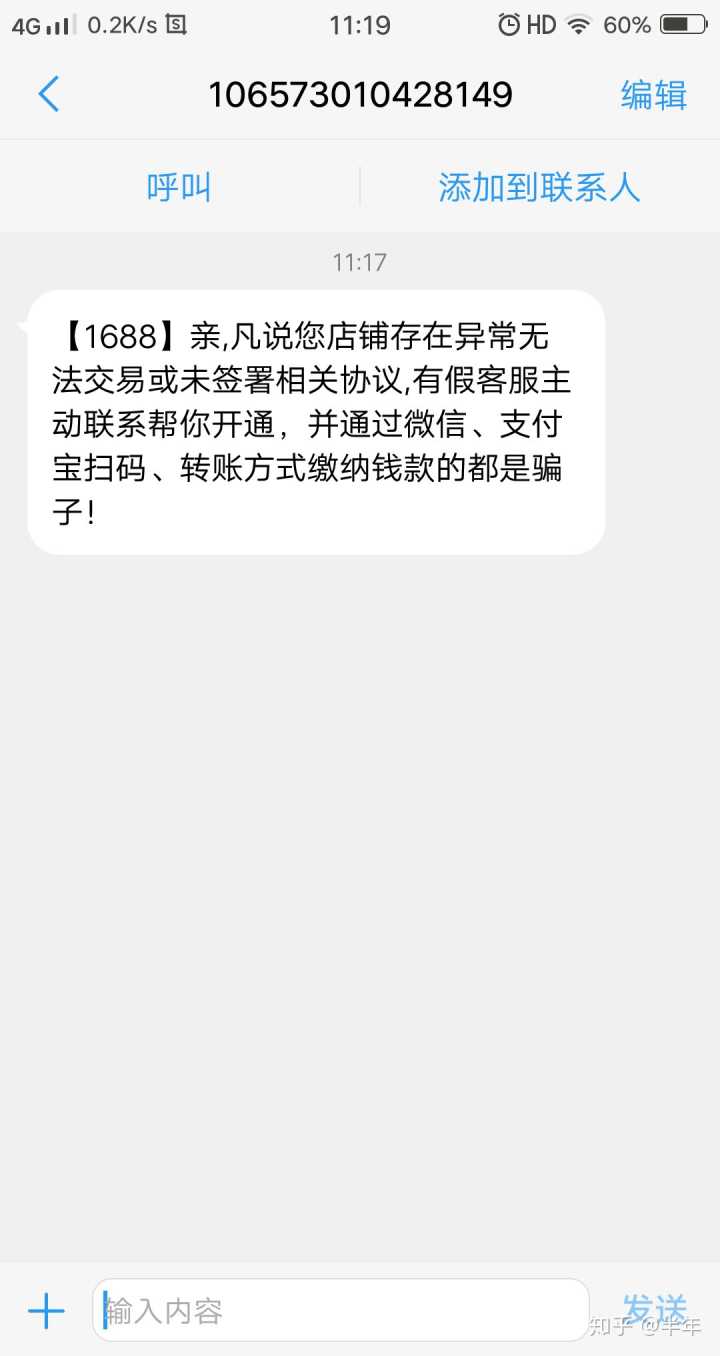This screenshot has width=720, height=1356.
Task: Focus the 输入内容 message field
Action: [340, 1311]
